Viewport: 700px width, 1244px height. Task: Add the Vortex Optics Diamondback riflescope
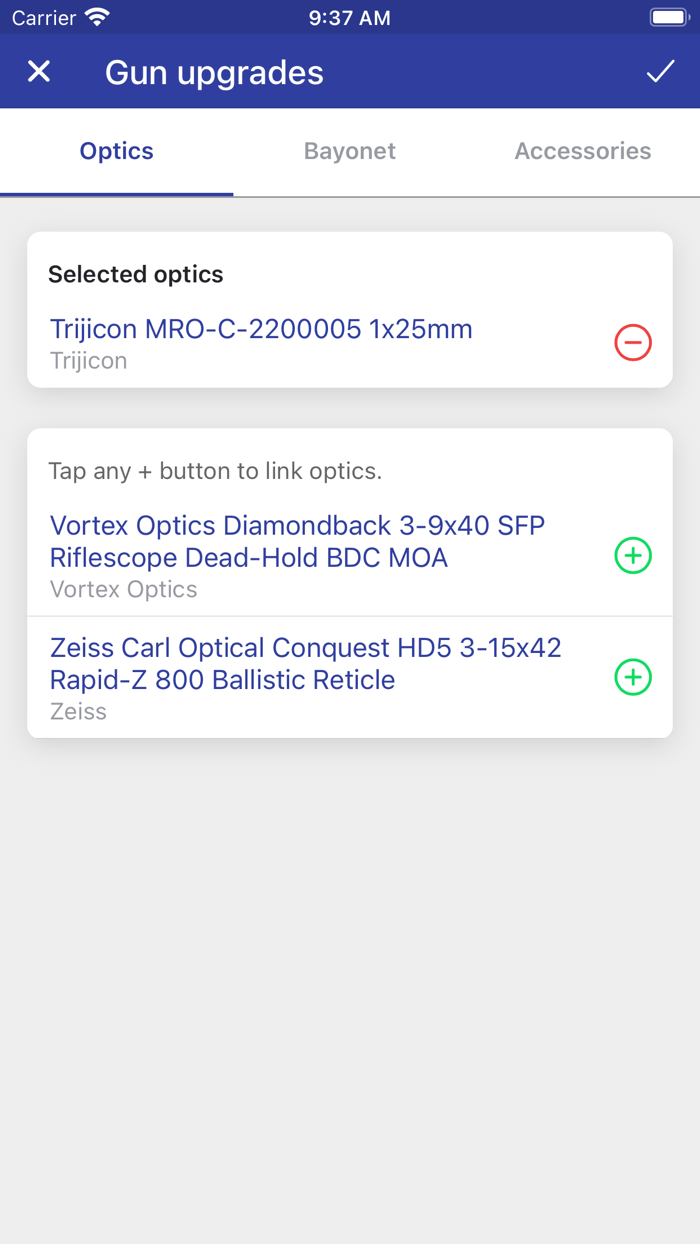point(633,556)
